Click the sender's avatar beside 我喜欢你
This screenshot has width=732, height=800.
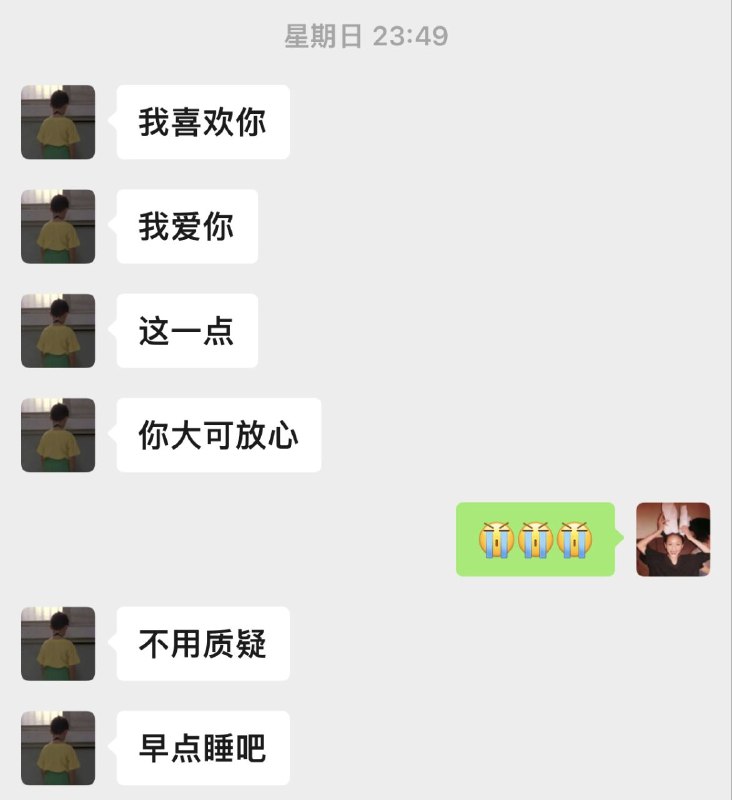pos(58,121)
